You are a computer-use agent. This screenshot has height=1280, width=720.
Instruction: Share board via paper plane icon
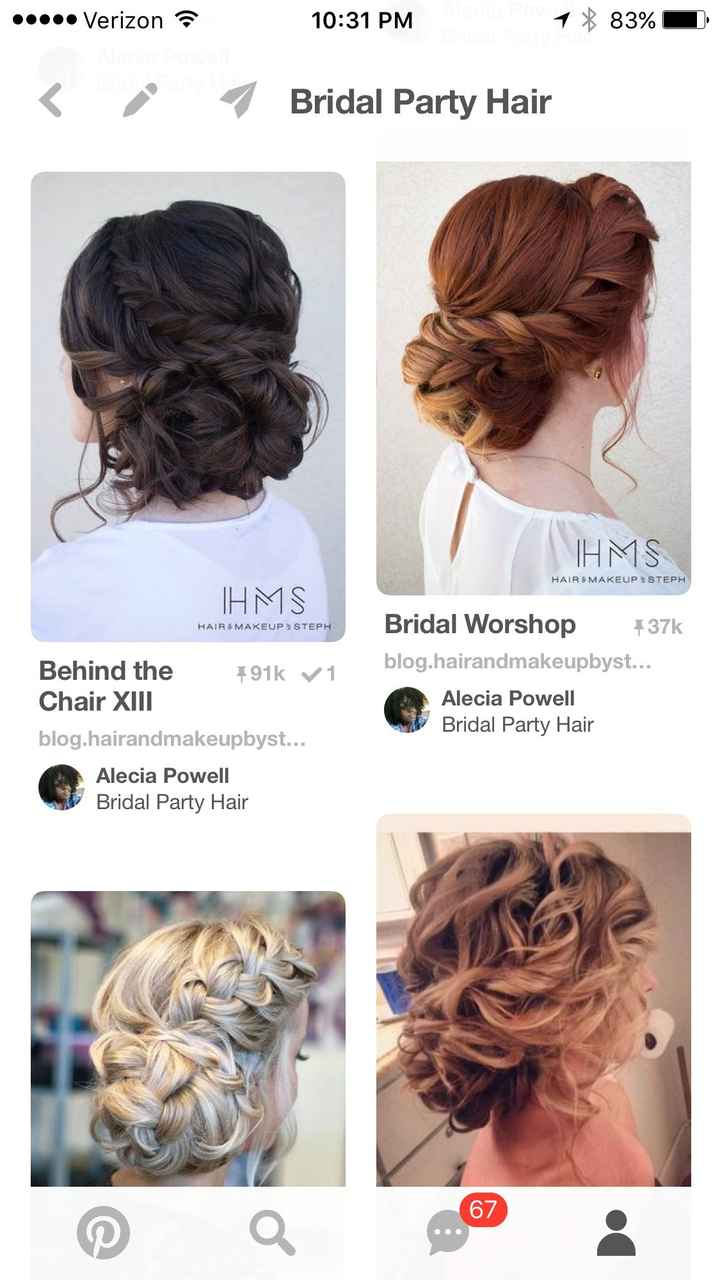(x=238, y=101)
